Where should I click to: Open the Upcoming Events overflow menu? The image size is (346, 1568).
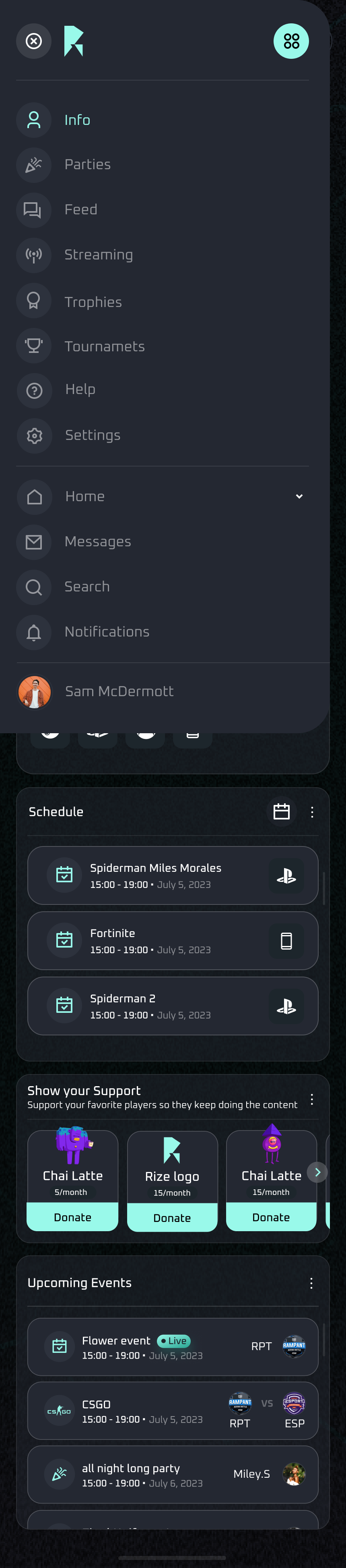tap(311, 1283)
